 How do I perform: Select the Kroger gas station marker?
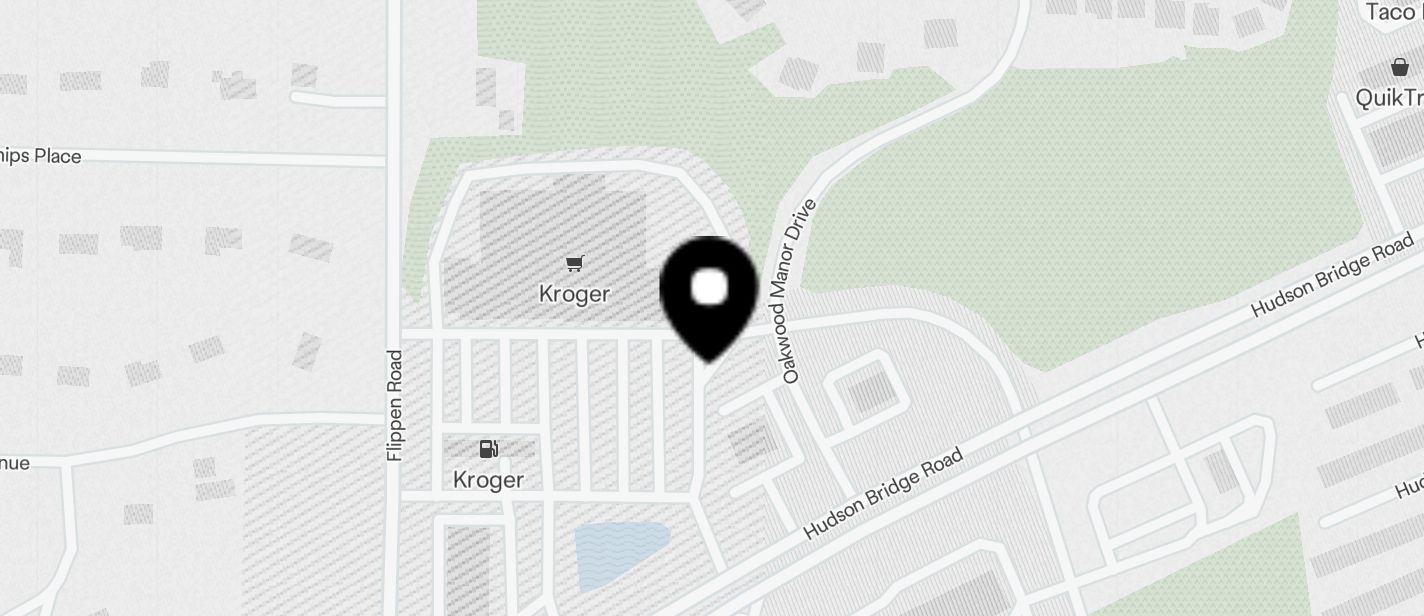(488, 450)
